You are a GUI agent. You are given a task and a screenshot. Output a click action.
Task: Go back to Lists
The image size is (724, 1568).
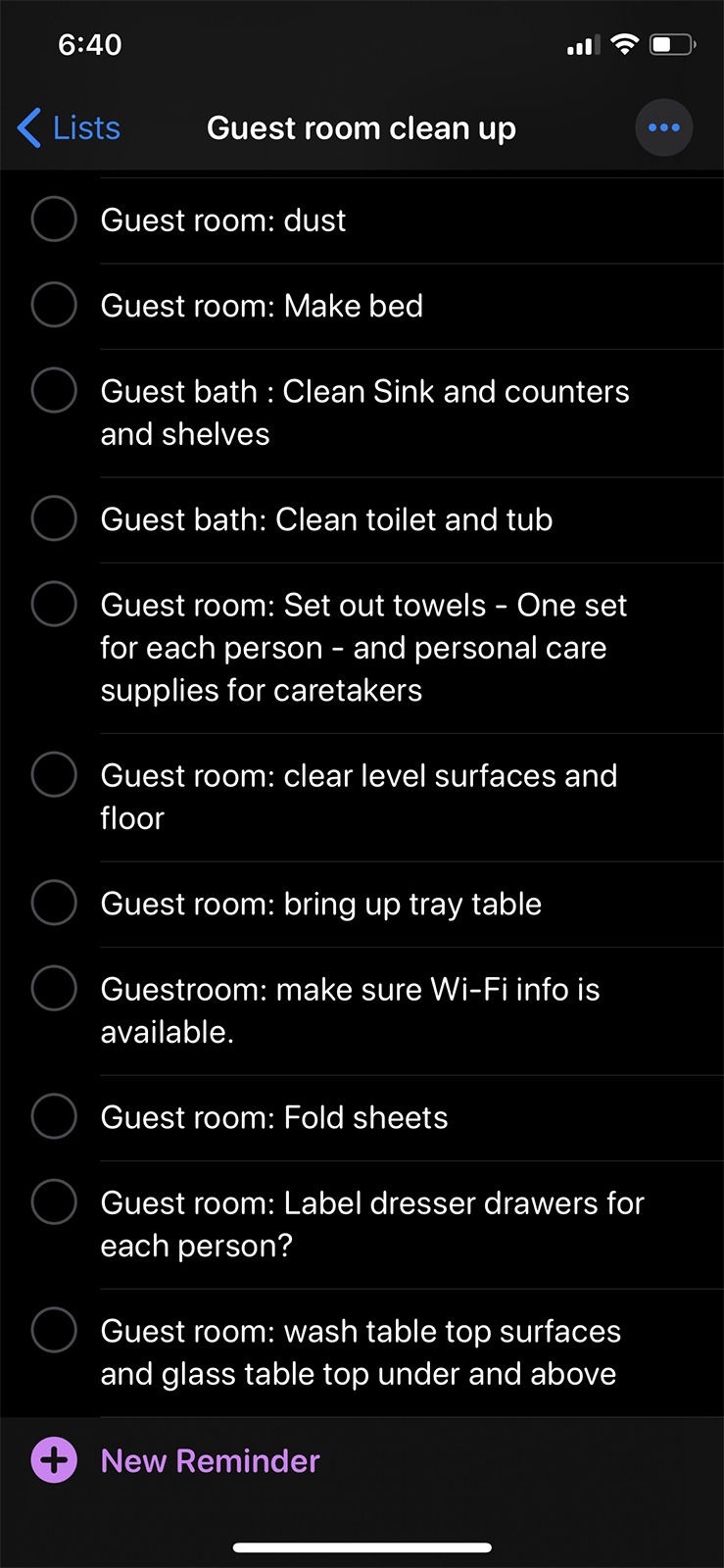click(x=70, y=128)
